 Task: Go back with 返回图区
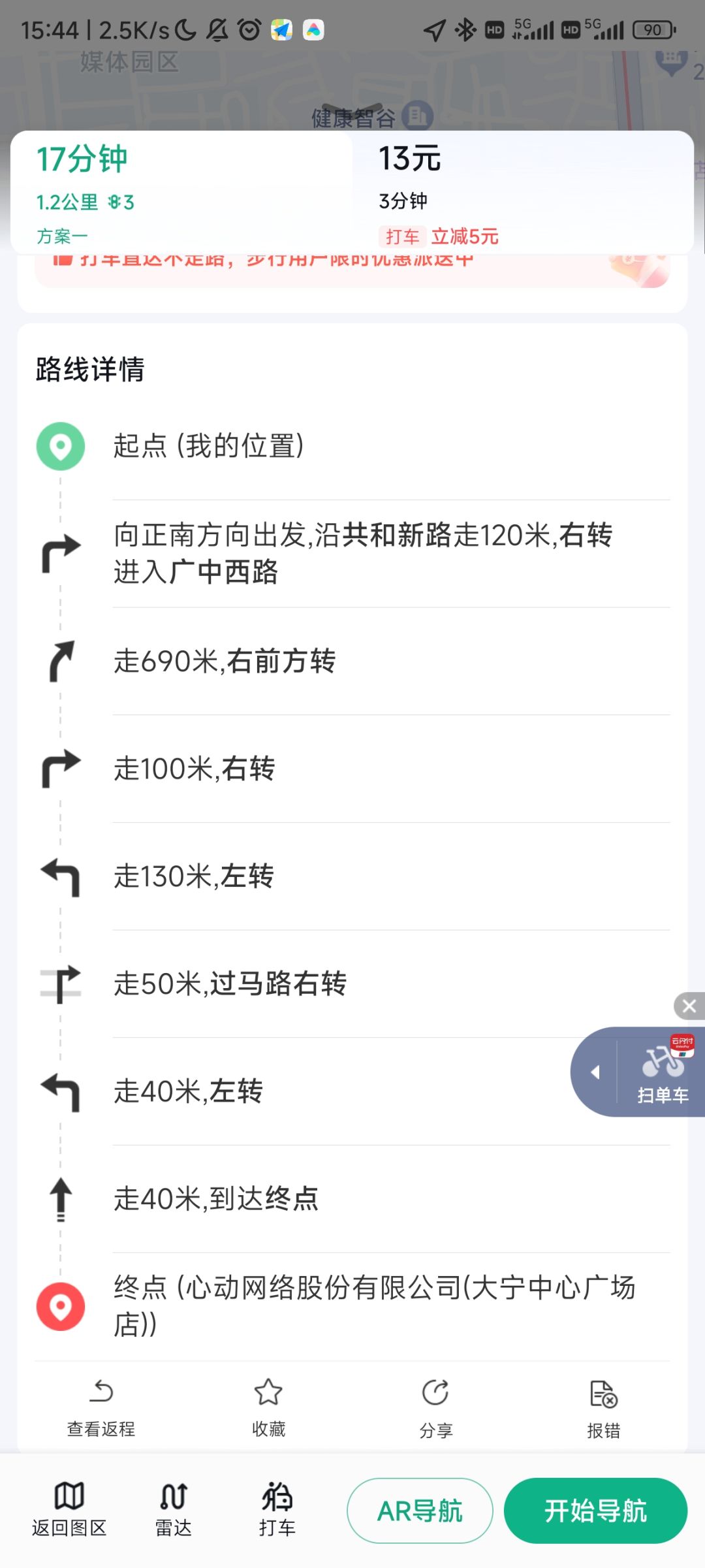click(x=69, y=1509)
